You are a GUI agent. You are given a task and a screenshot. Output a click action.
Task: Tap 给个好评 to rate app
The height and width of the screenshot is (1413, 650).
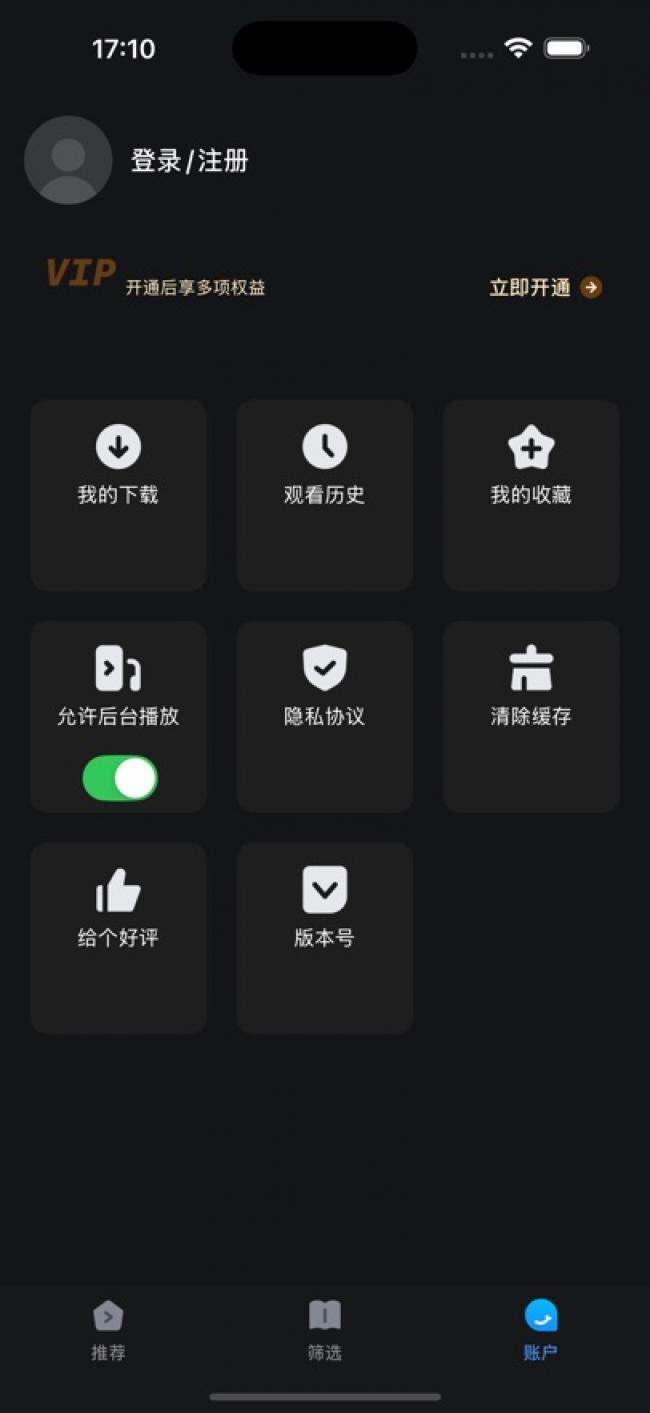tap(118, 937)
